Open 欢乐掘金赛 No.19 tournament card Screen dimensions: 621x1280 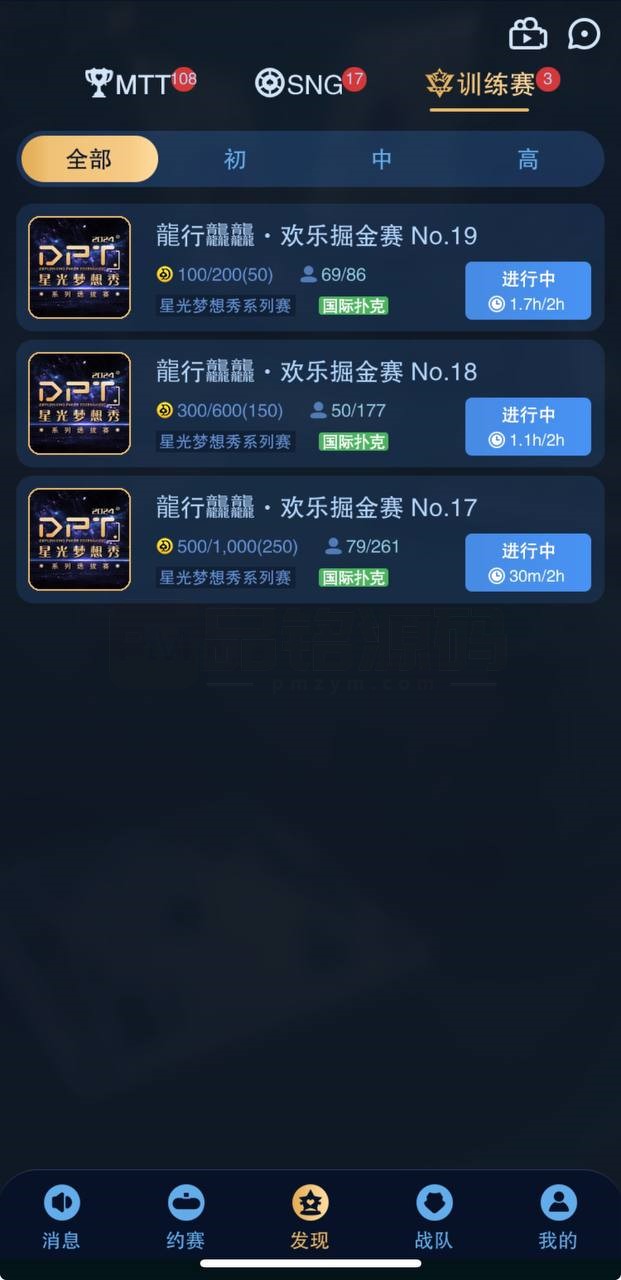pos(310,267)
